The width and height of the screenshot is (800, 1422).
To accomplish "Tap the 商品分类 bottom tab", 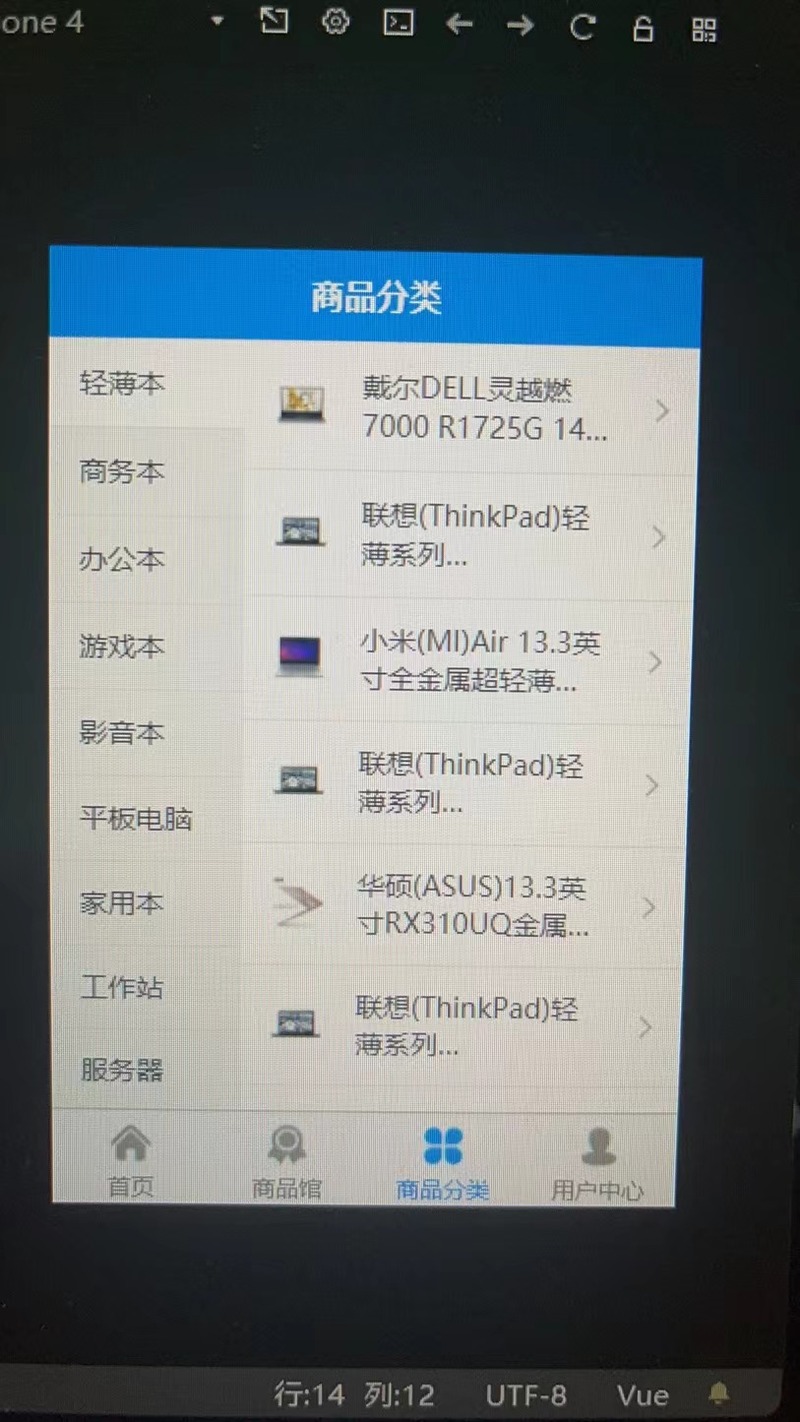I will [x=442, y=1162].
